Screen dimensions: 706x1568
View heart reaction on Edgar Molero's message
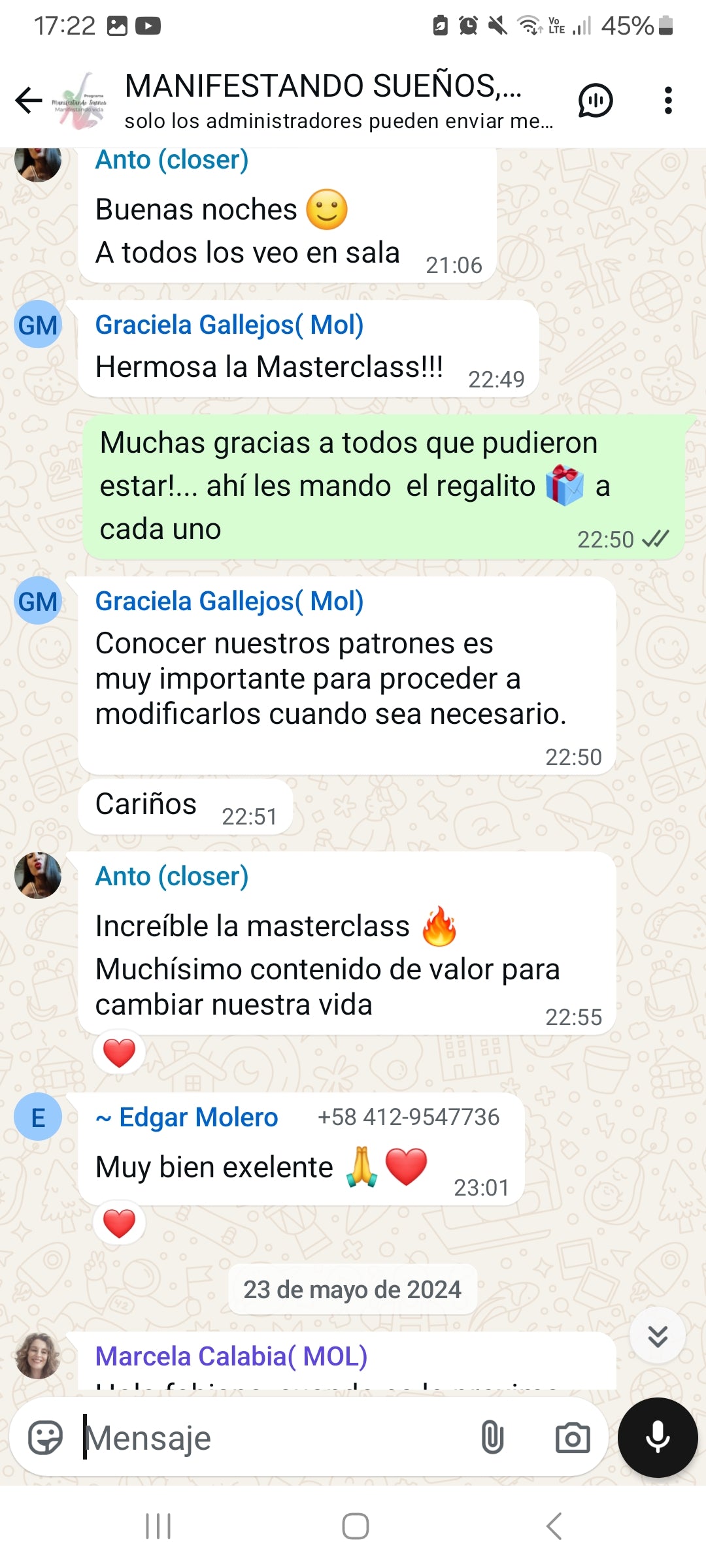click(x=119, y=1223)
